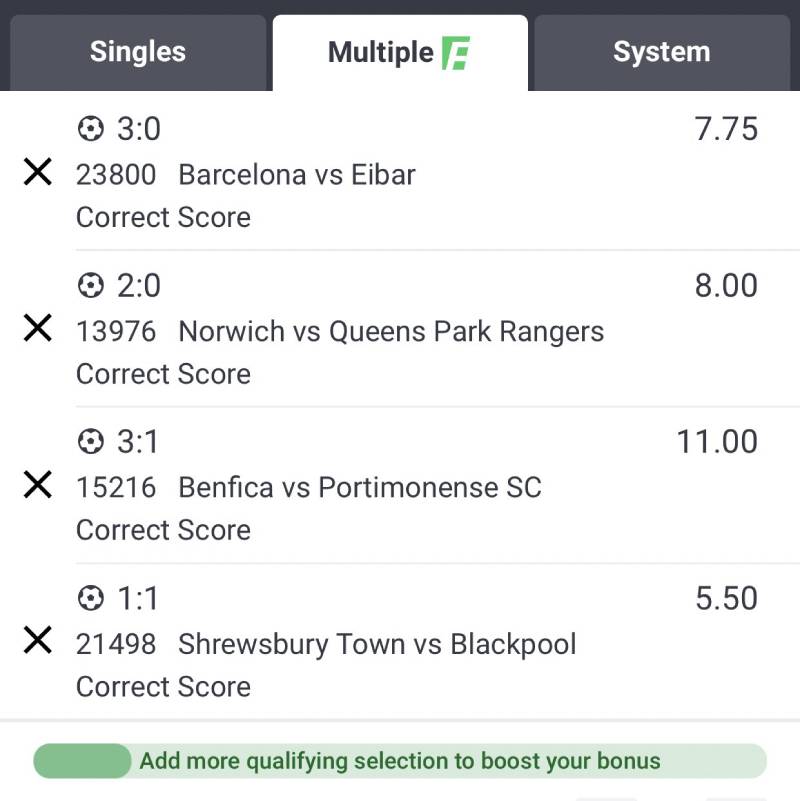
Task: Remove Norwich vs Queens Park Rangers bet
Action: tap(37, 328)
